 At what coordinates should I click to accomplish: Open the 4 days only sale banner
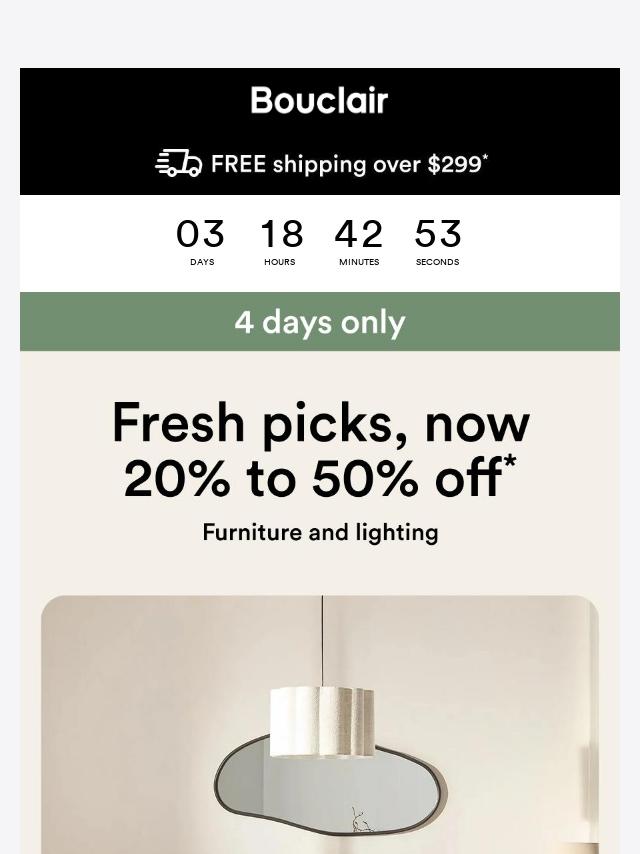pos(319,322)
